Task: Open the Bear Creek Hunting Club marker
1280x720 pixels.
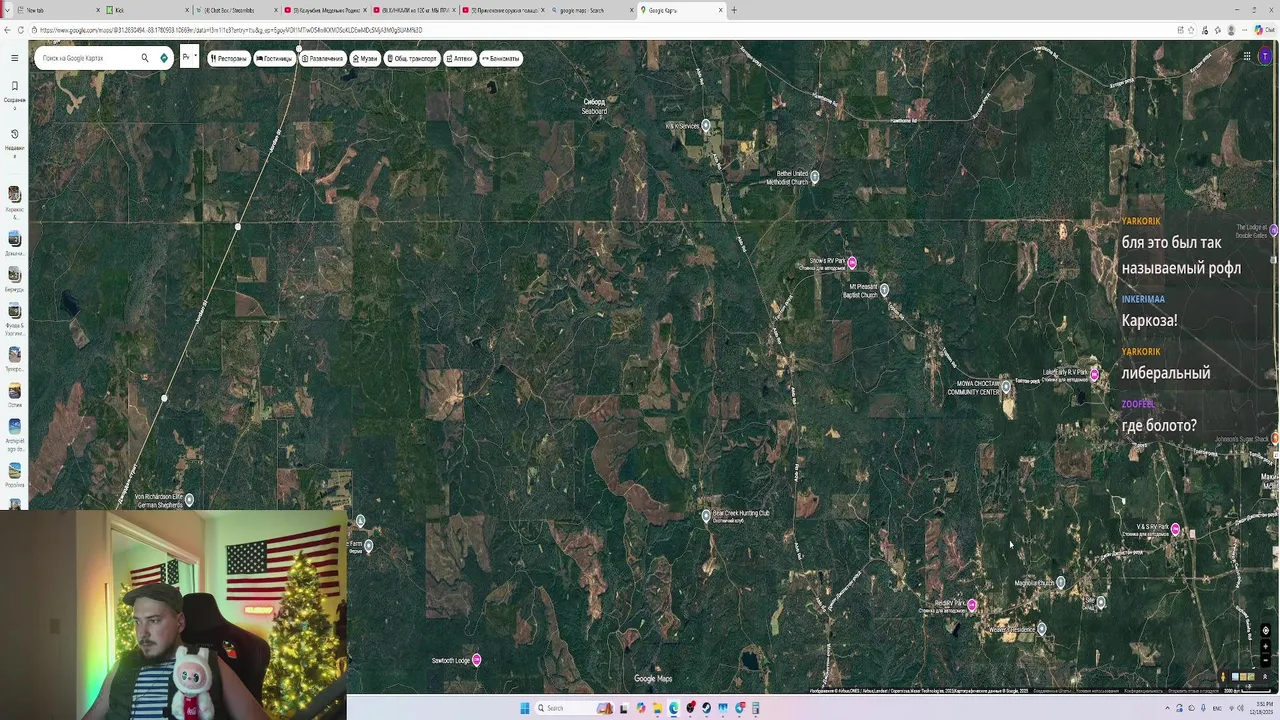Action: tap(706, 516)
